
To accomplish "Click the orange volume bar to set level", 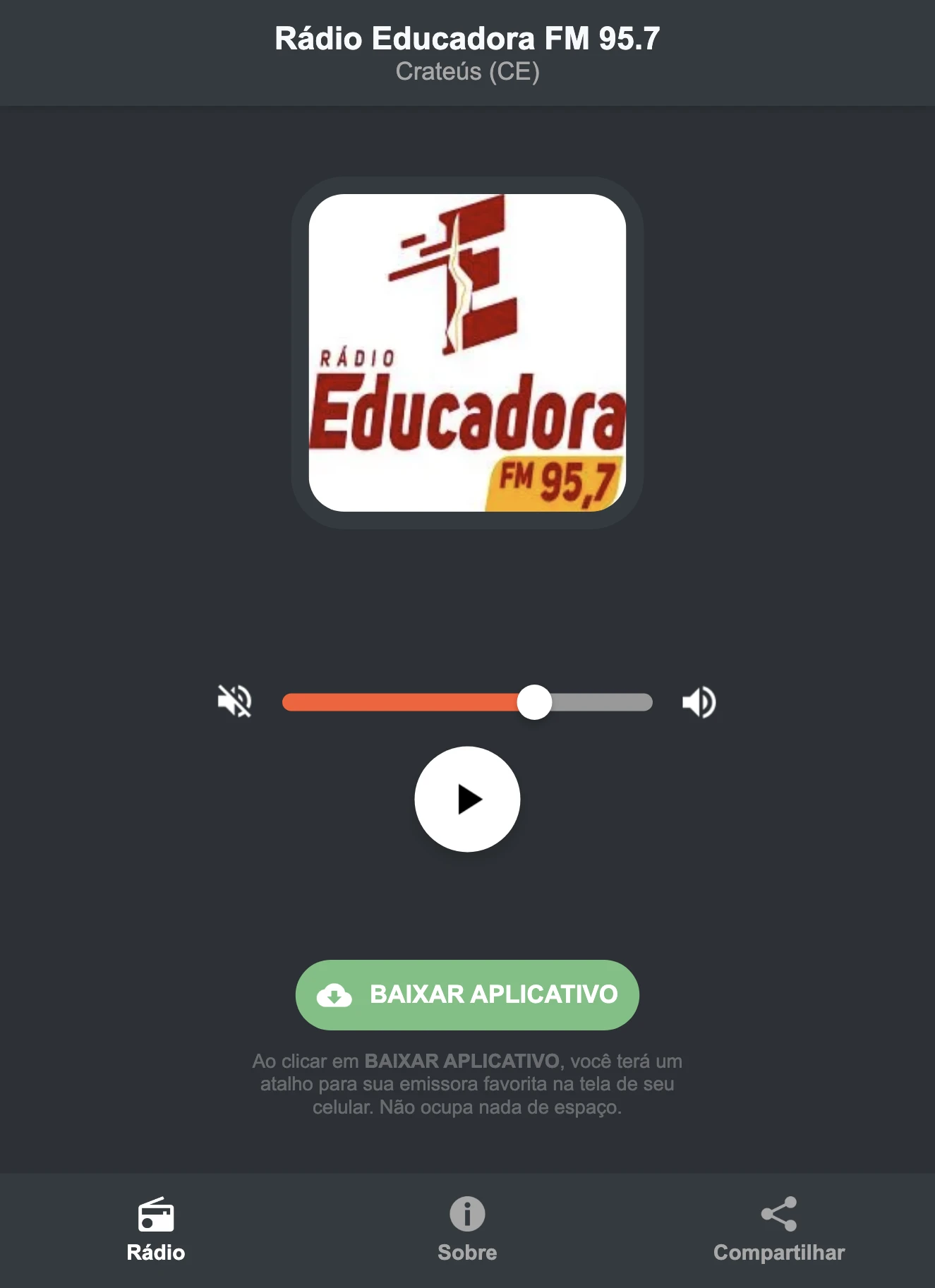I will (x=402, y=702).
